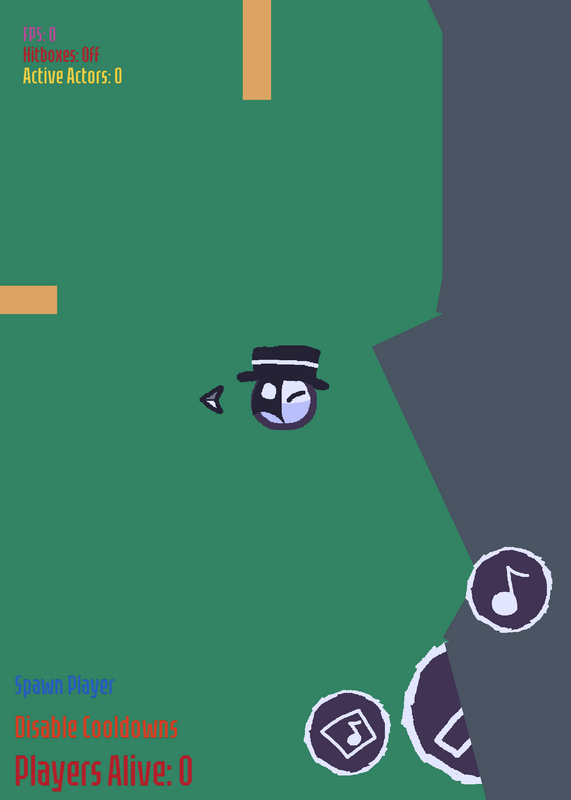Viewport: 571px width, 800px height.
Task: Activate the music note ability button
Action: click(x=509, y=589)
